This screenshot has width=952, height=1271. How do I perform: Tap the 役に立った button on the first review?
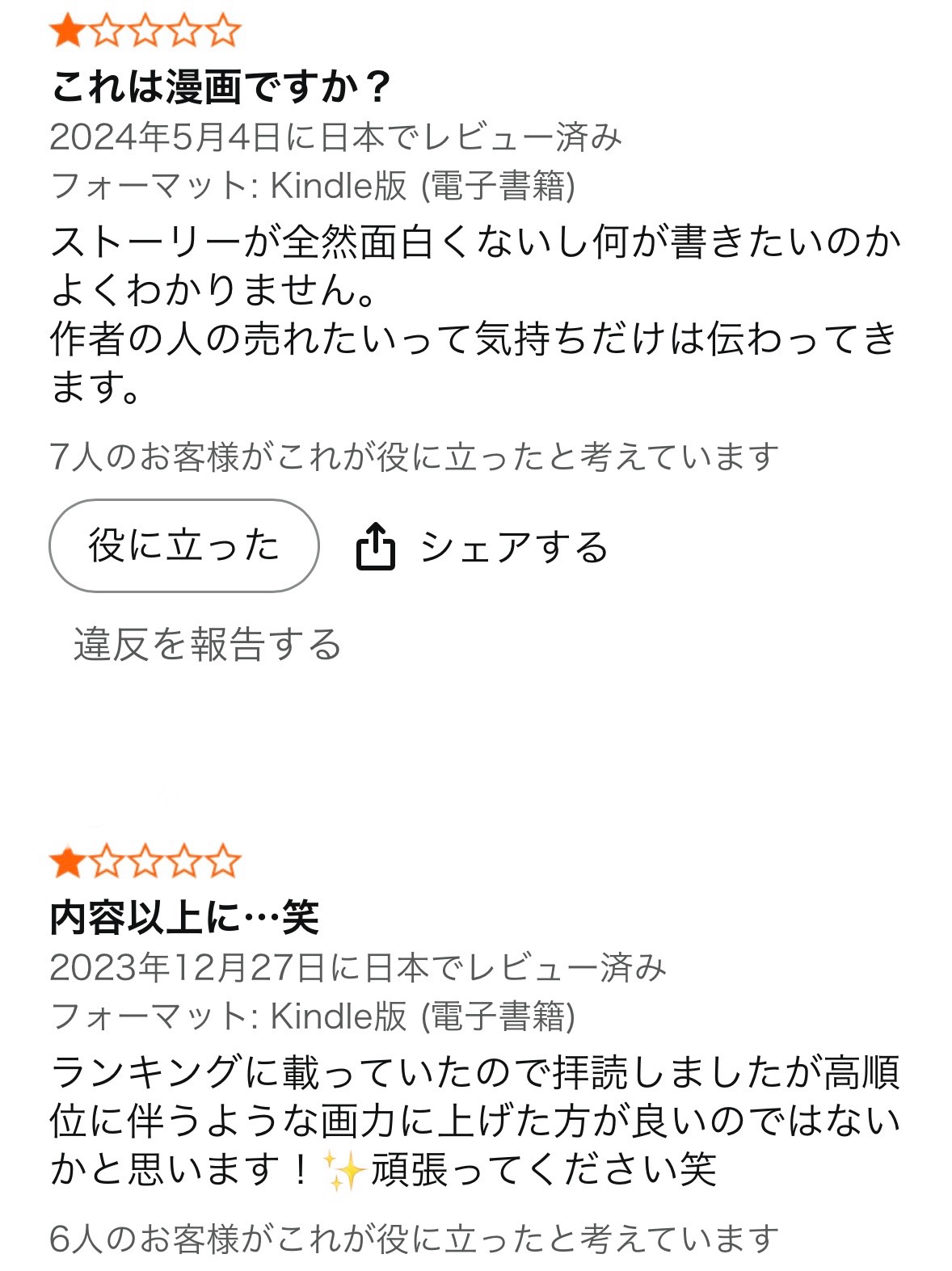pyautogui.click(x=183, y=545)
